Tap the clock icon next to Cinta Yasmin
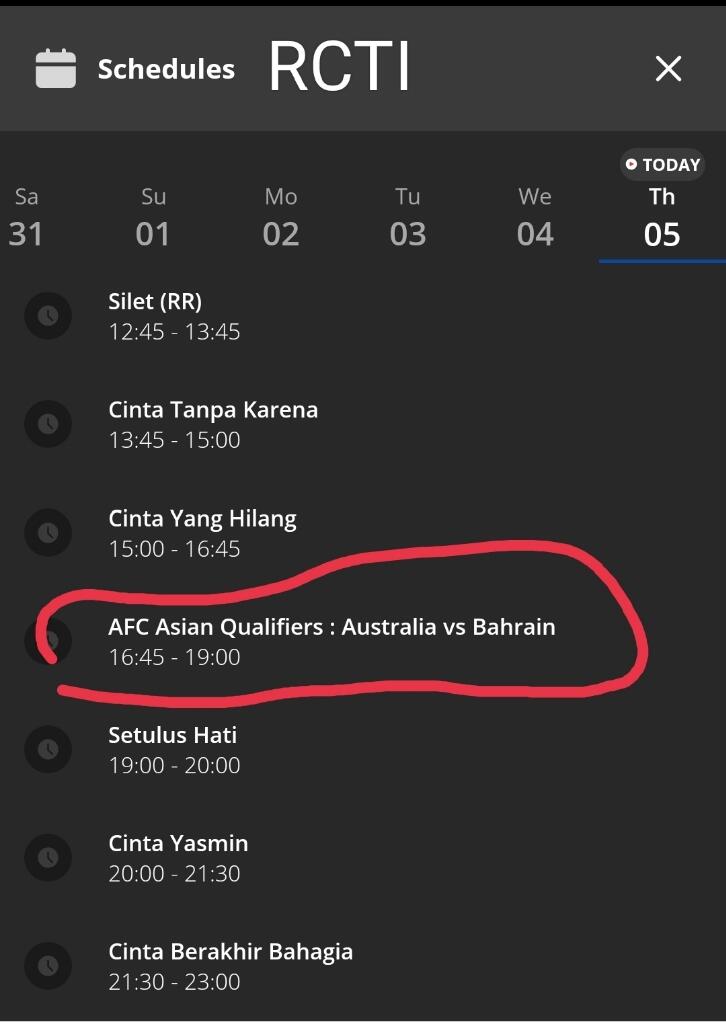726x1024 pixels. (x=48, y=858)
